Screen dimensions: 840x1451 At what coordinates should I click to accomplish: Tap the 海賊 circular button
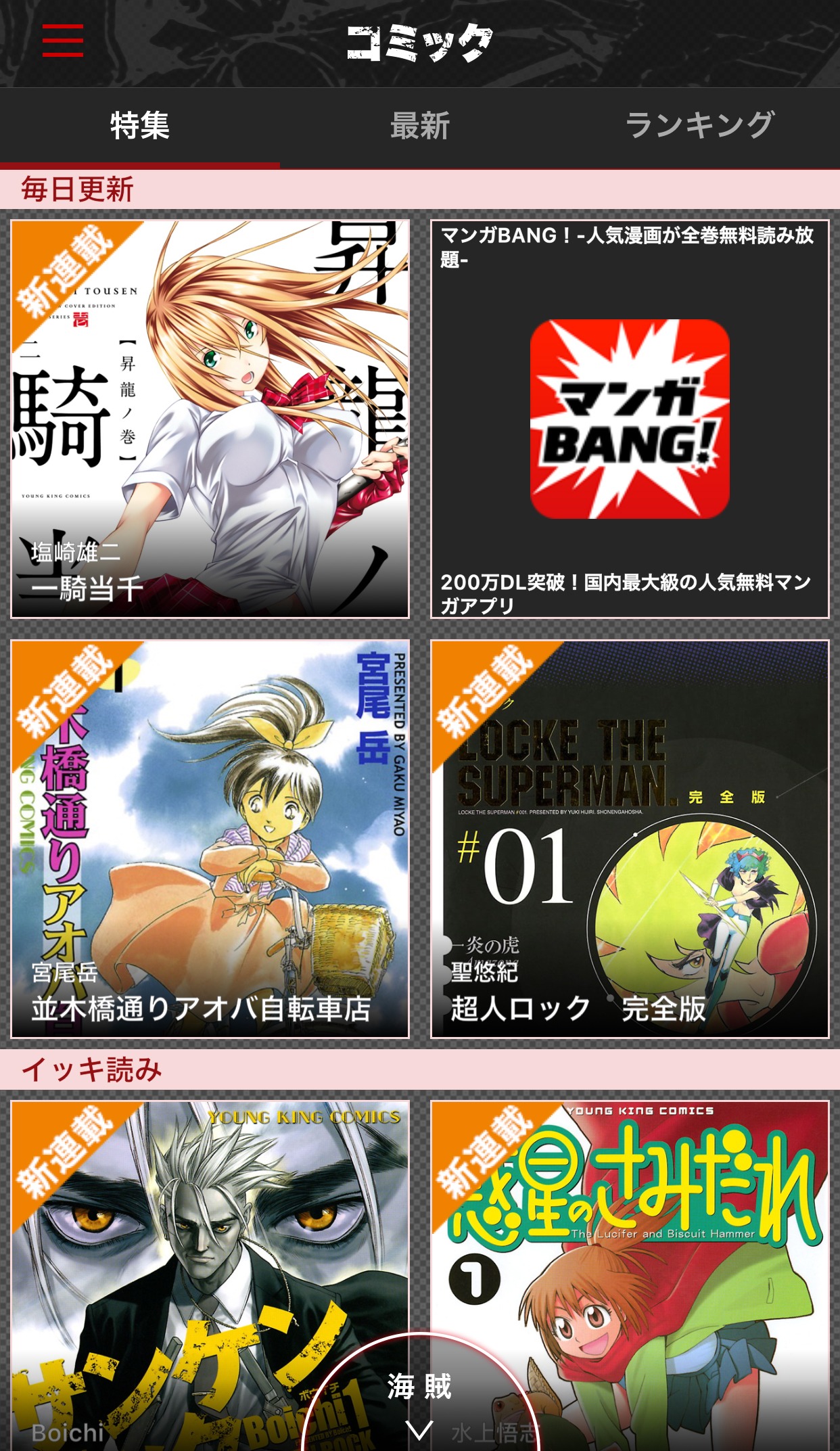[419, 1400]
